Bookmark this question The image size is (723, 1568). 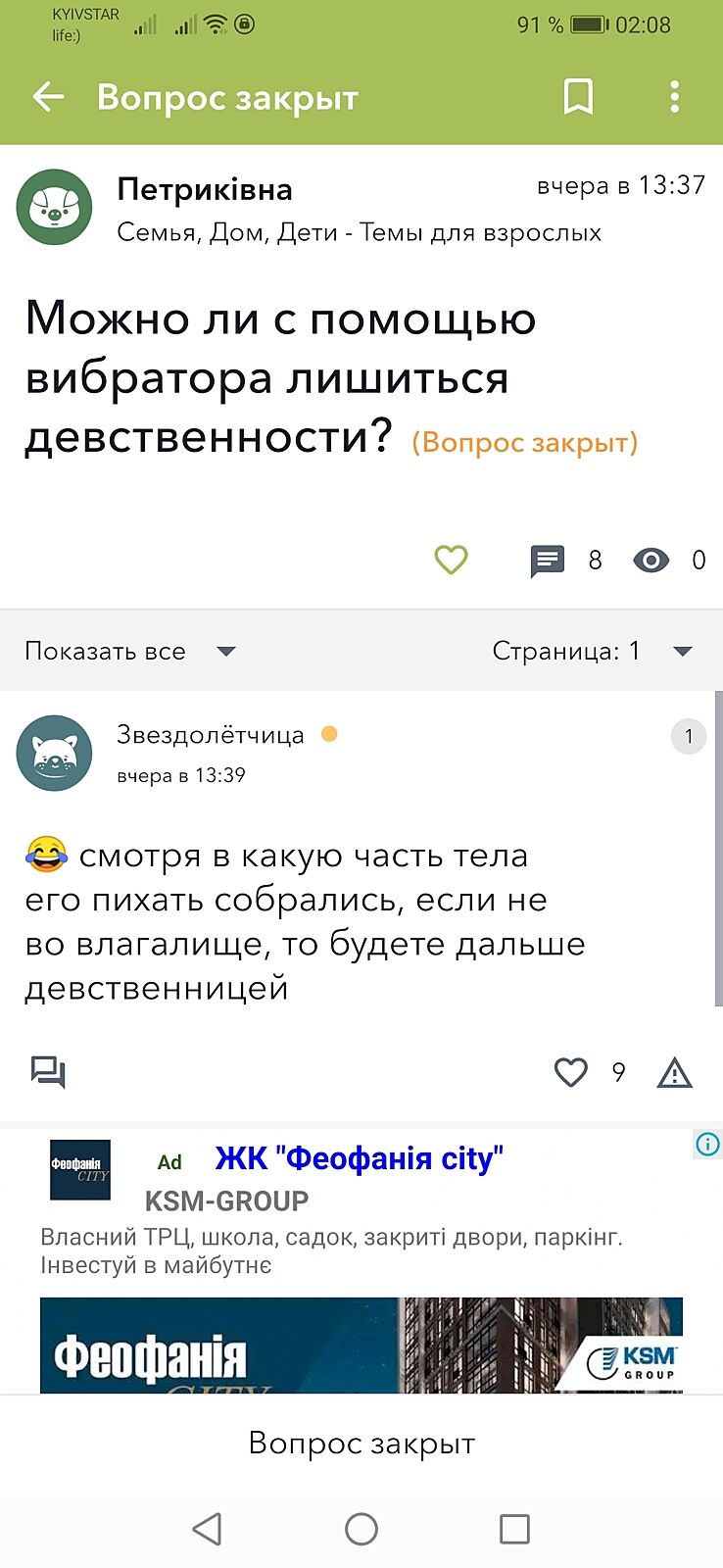[578, 97]
